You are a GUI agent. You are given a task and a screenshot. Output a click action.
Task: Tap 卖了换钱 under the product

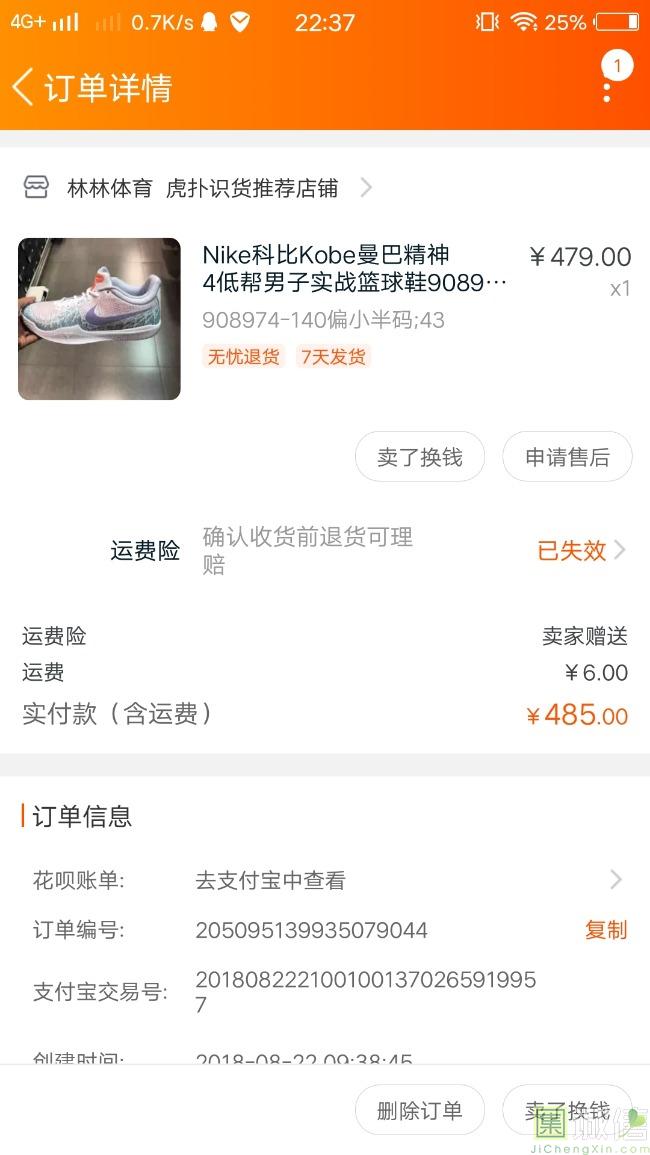[420, 457]
